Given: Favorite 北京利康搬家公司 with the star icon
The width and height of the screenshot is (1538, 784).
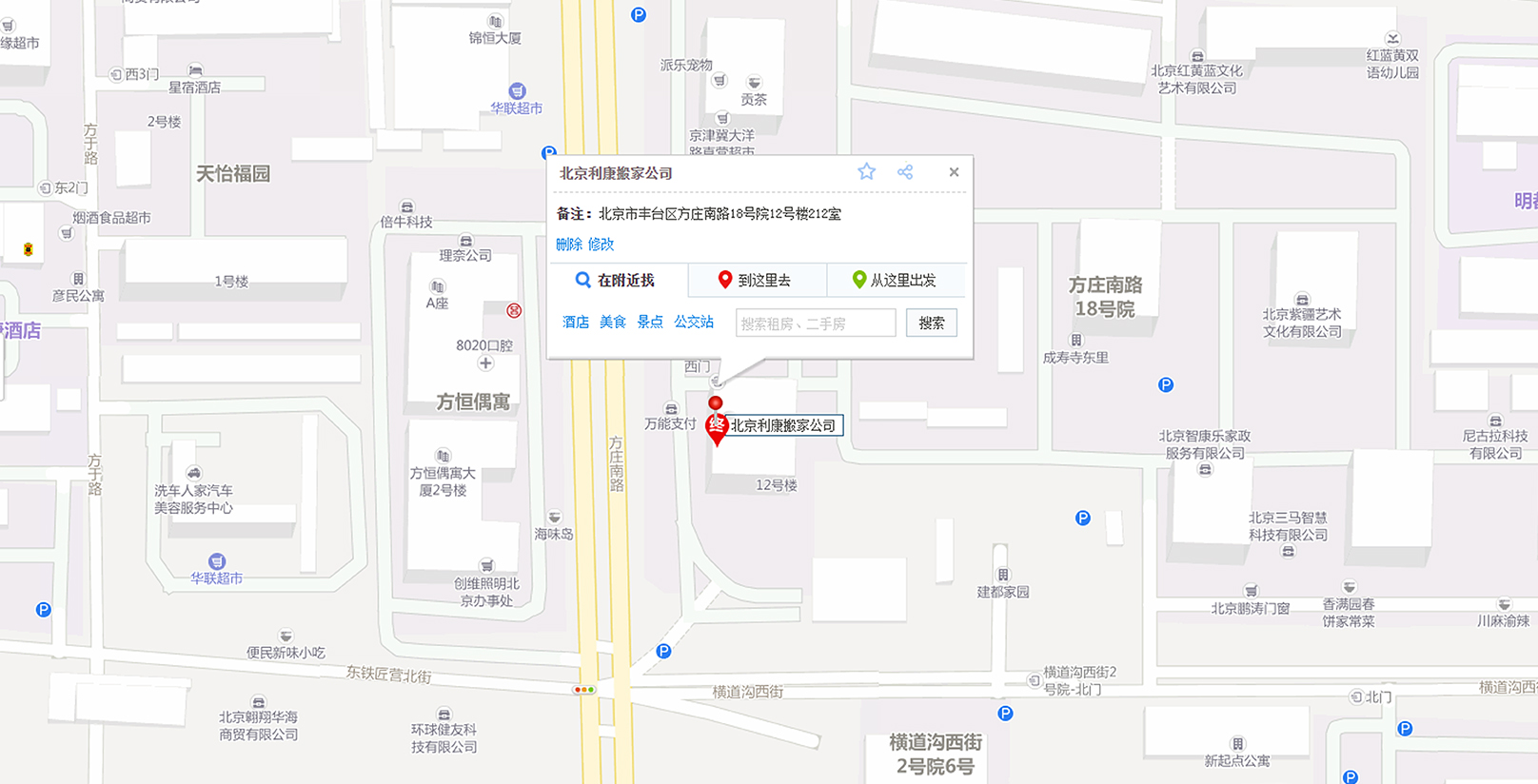Looking at the screenshot, I should pos(866,172).
